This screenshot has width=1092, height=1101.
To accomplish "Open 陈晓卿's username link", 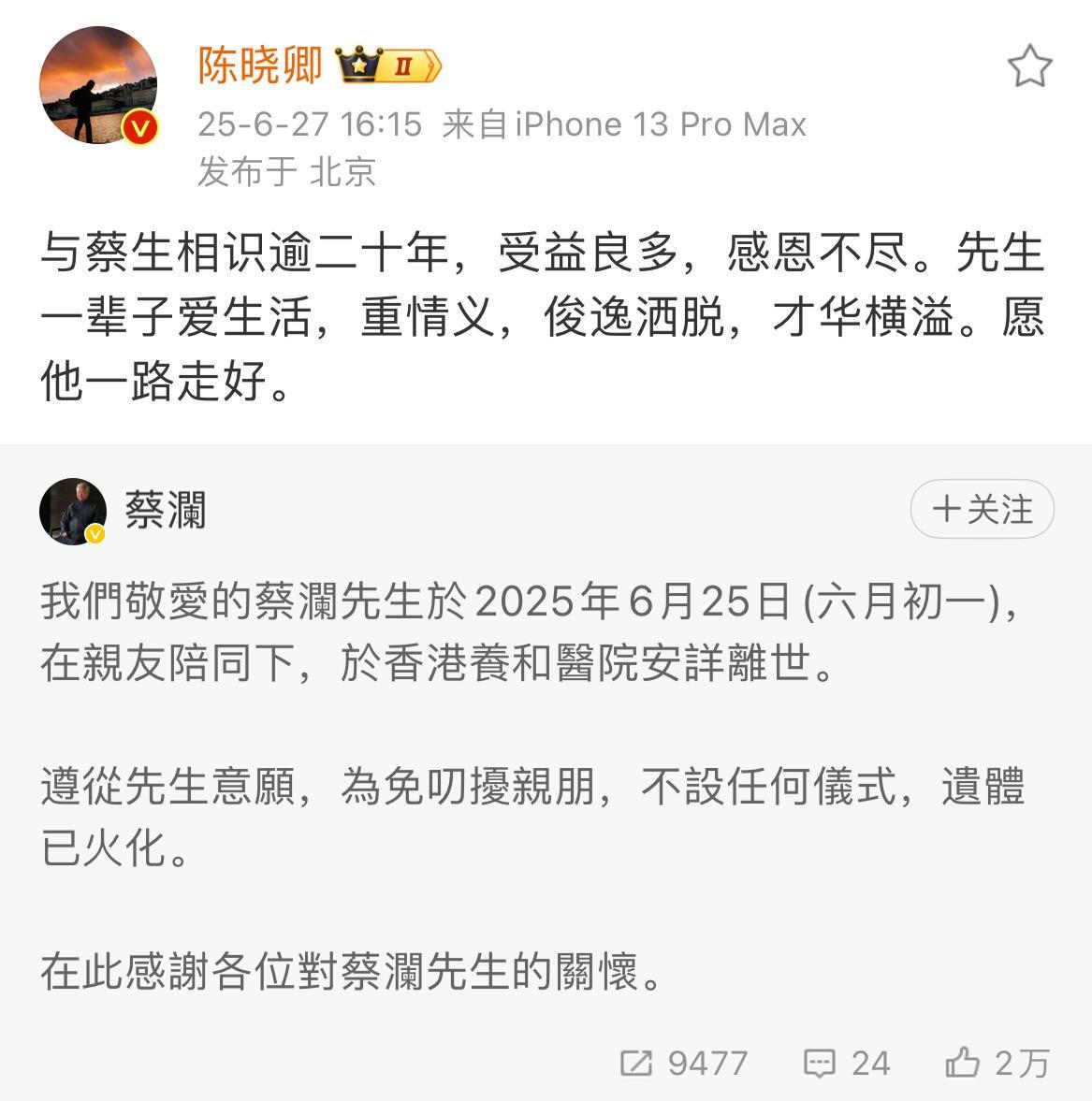I will click(260, 65).
